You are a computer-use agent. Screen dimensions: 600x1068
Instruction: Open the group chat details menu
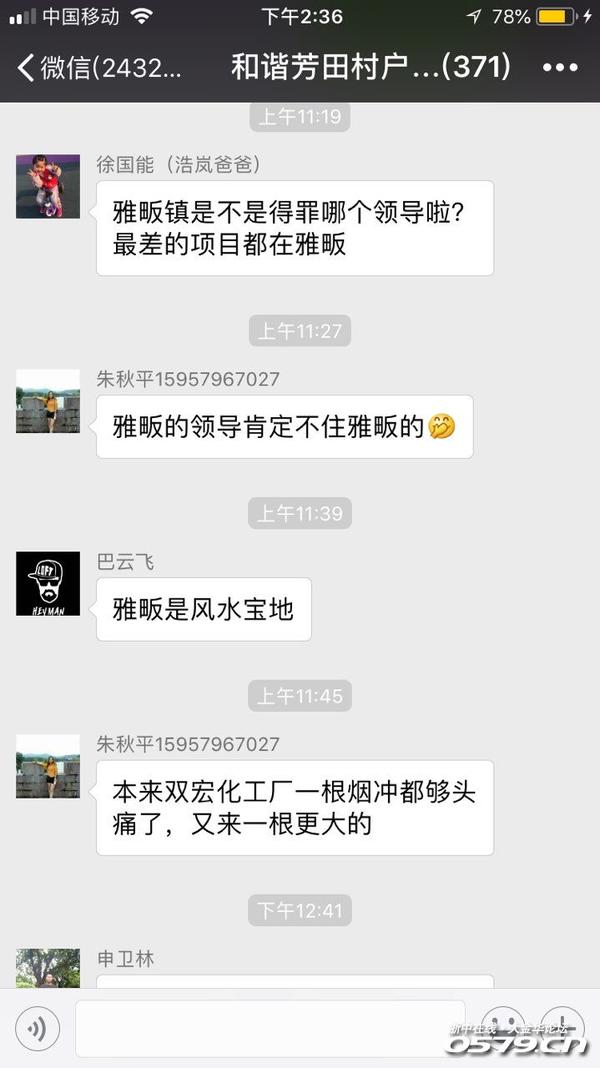pyautogui.click(x=560, y=68)
